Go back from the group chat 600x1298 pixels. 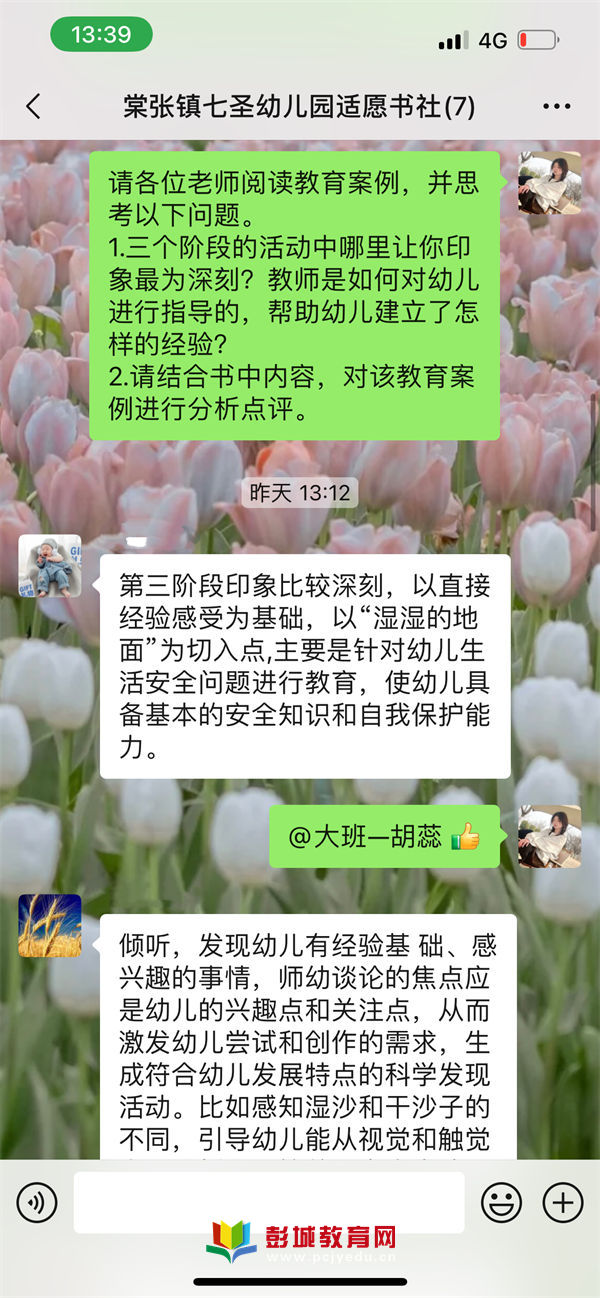[34, 107]
